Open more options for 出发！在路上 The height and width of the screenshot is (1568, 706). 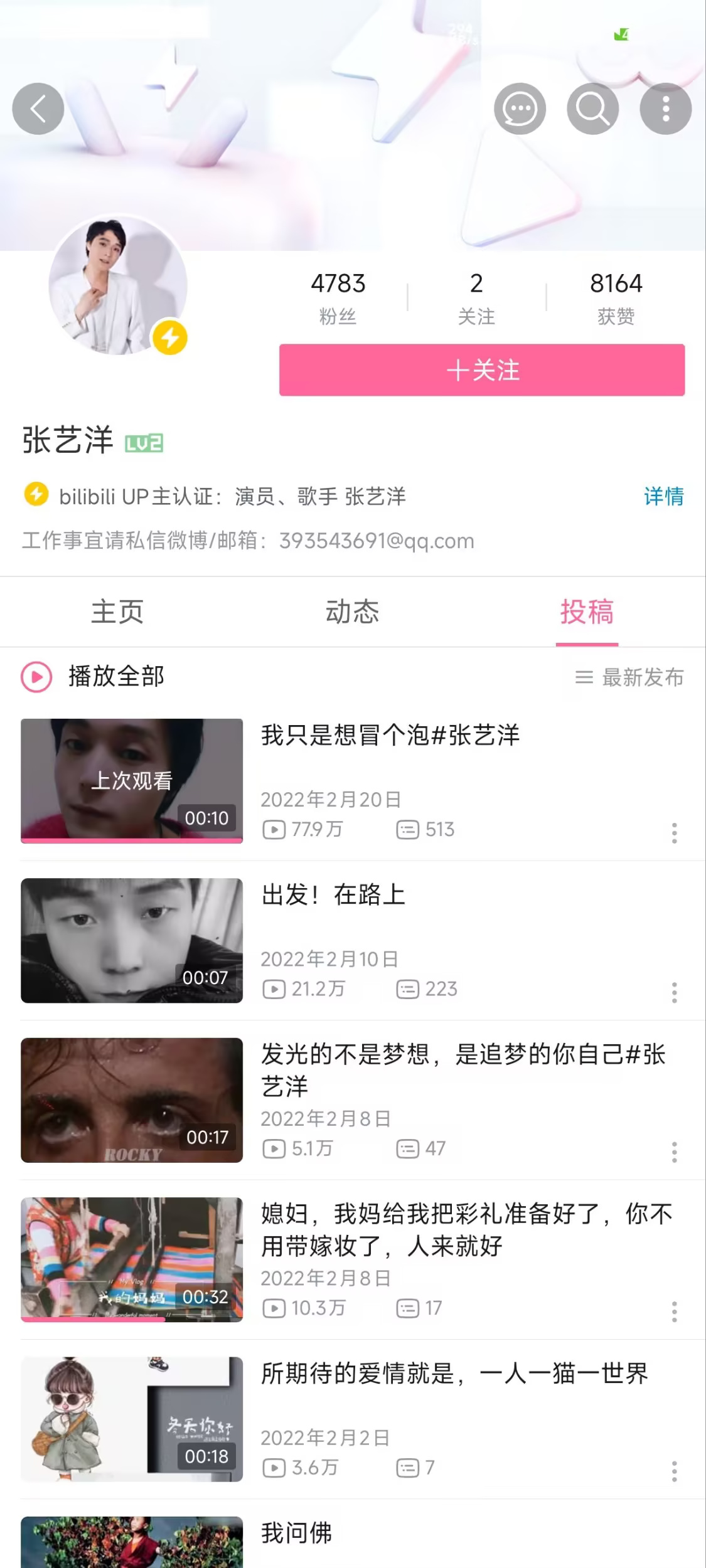tap(674, 992)
